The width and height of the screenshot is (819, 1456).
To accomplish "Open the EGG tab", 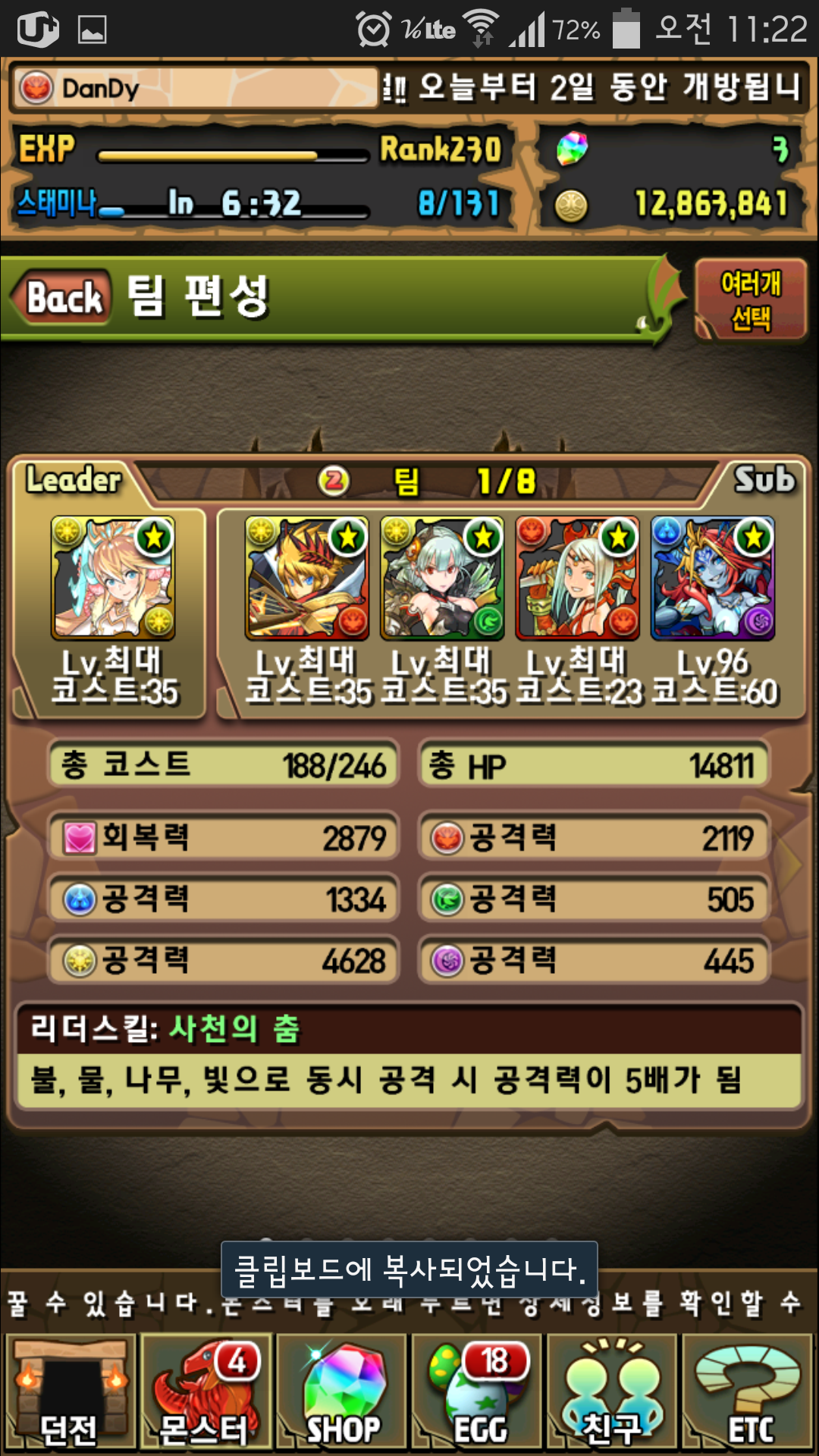I will [x=476, y=1392].
